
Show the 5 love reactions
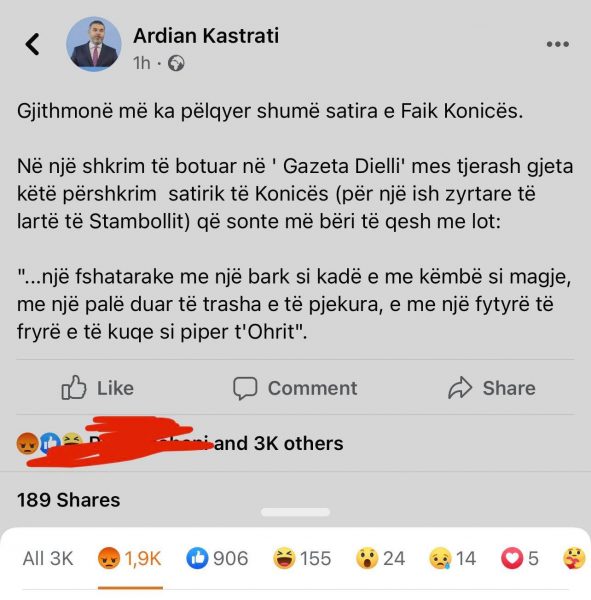(x=520, y=558)
